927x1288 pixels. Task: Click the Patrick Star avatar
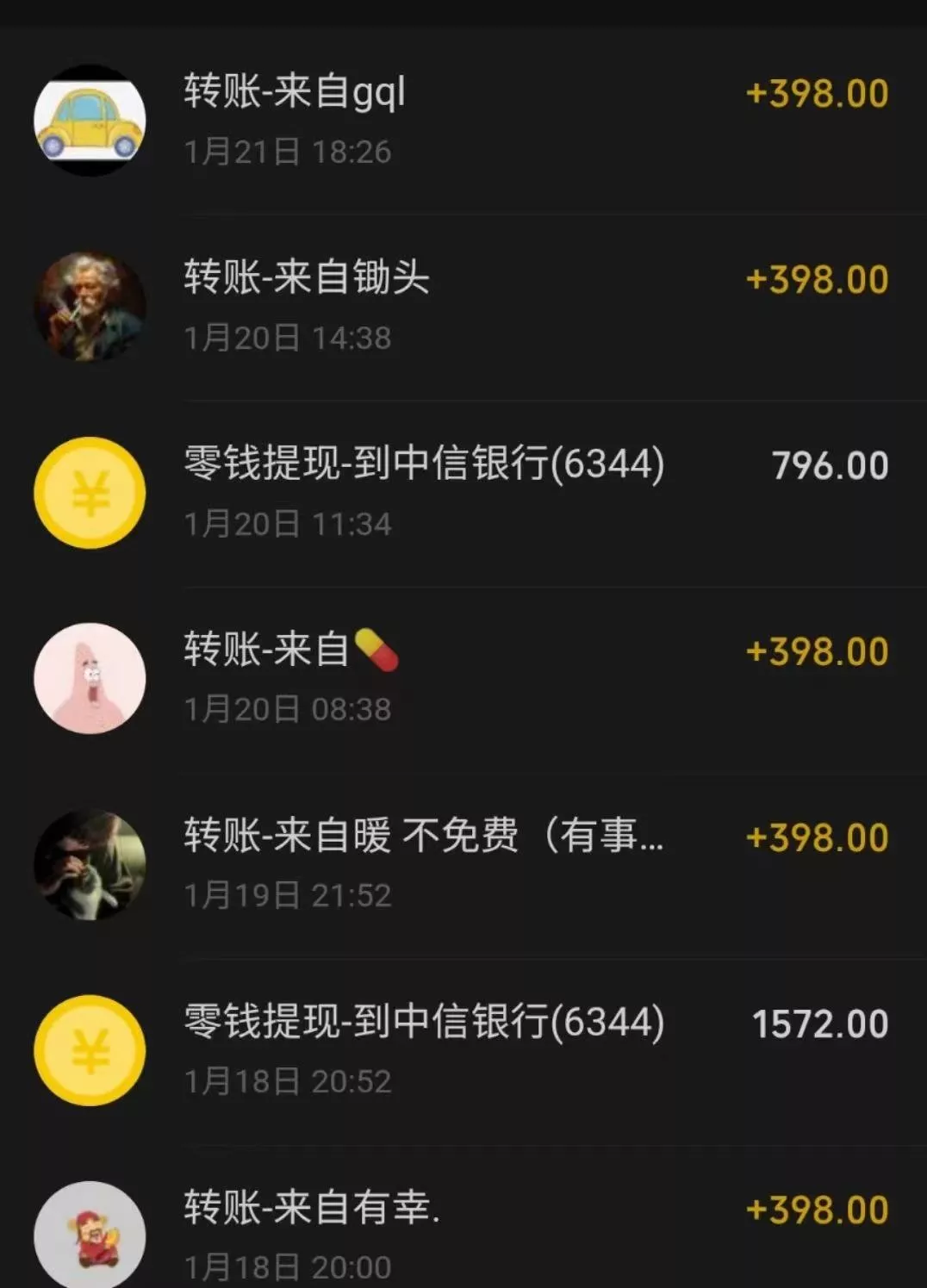tap(90, 678)
